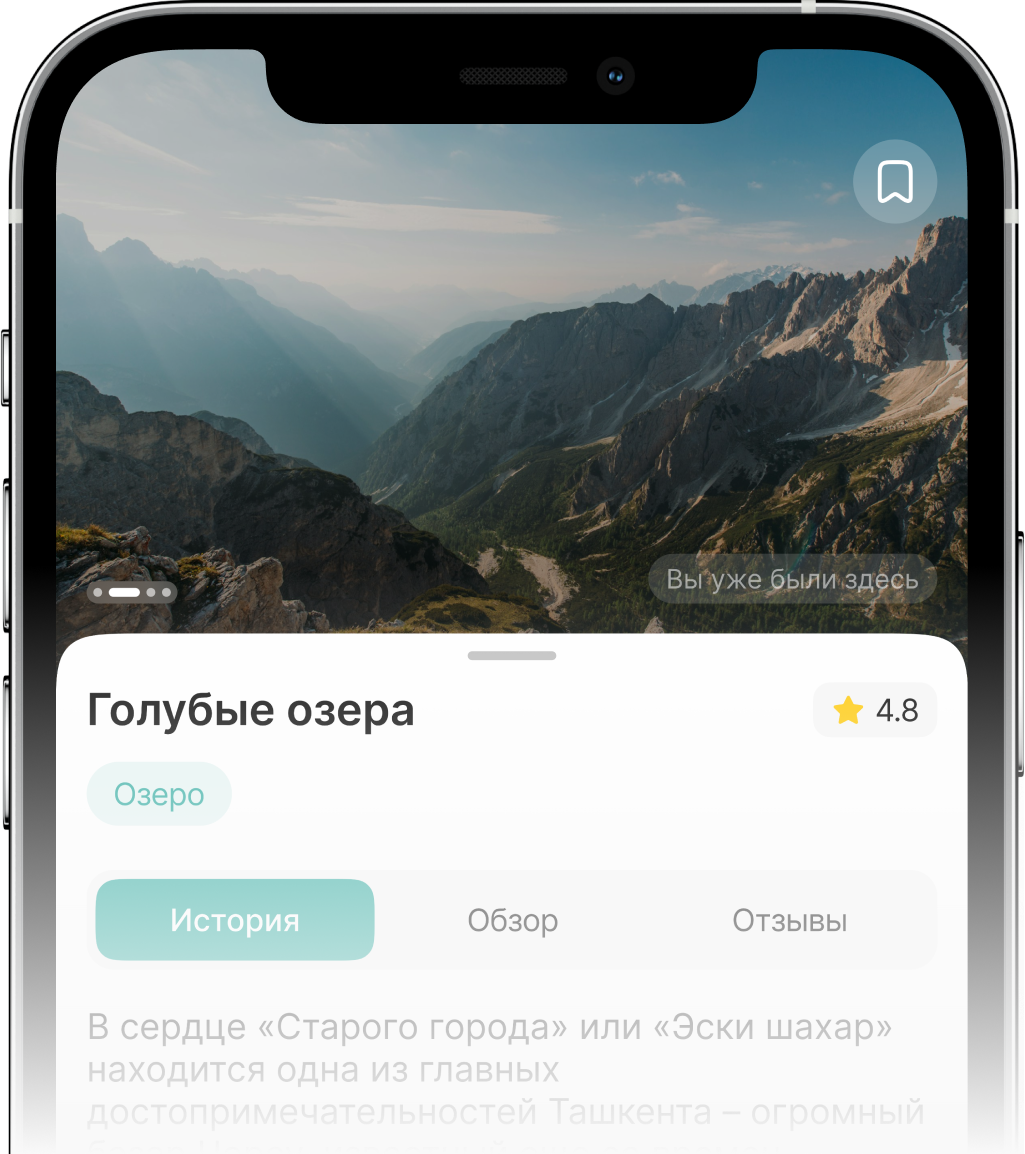Switch to the Обзор tab
The height and width of the screenshot is (1154, 1025).
pos(512,920)
